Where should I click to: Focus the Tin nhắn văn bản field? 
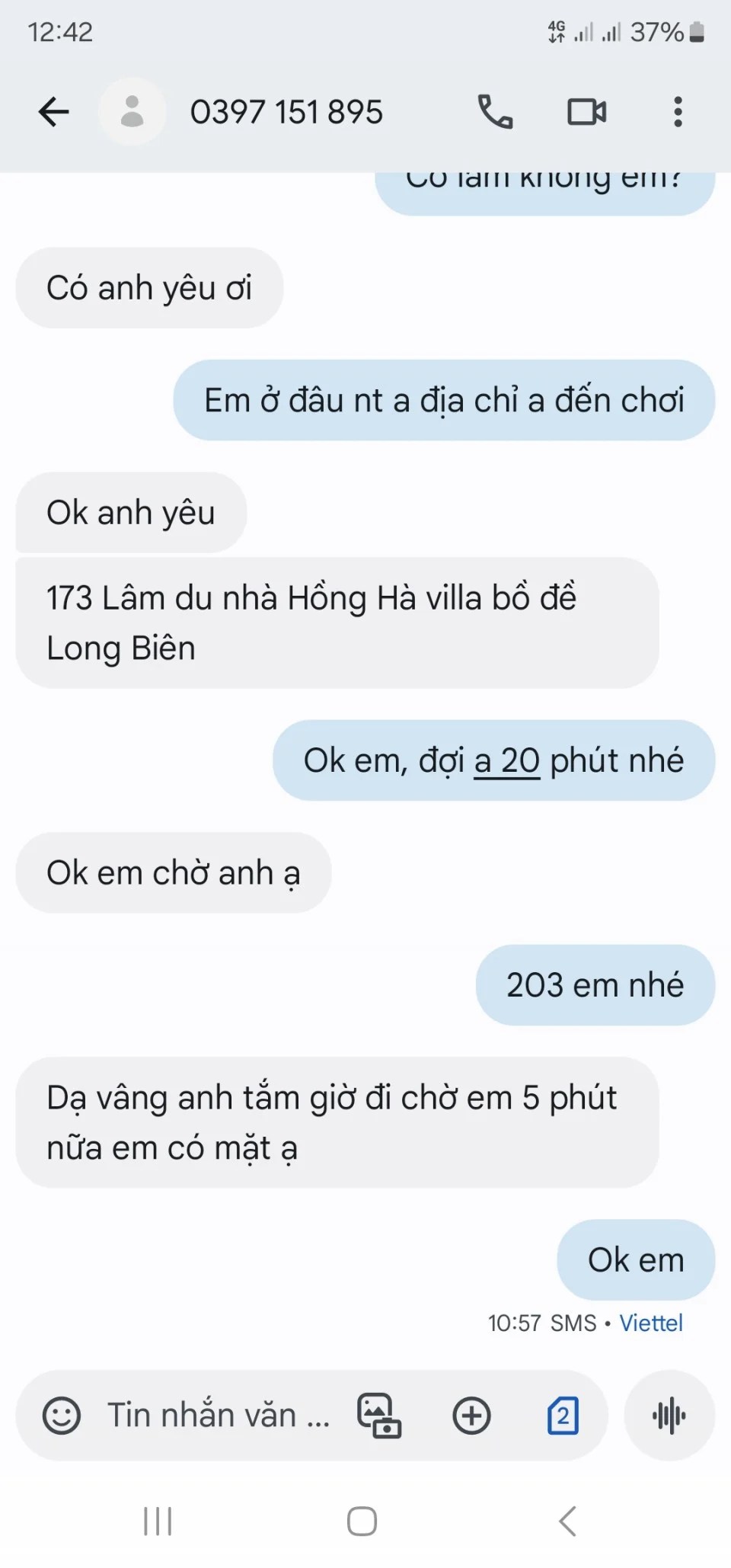click(x=219, y=1416)
